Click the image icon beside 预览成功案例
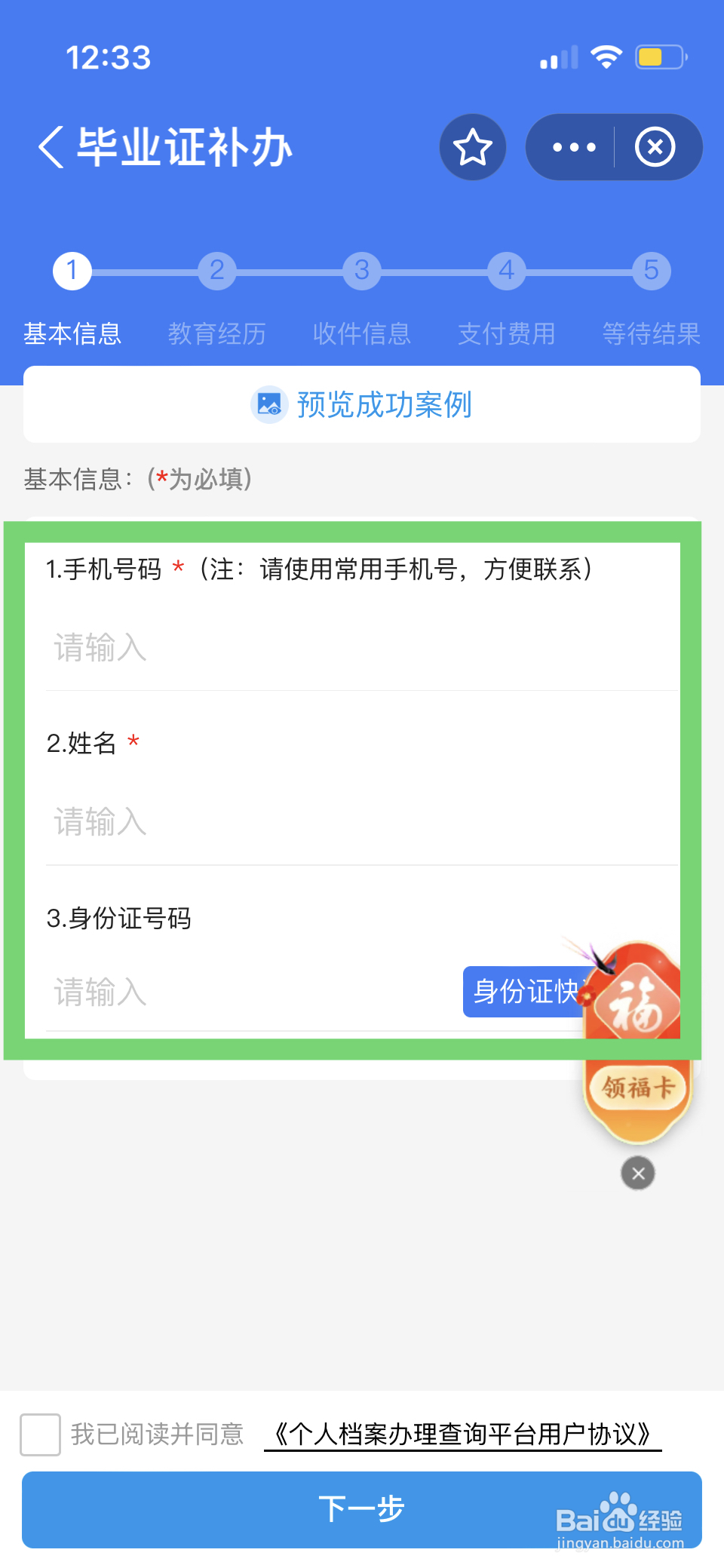Viewport: 724px width, 1568px height. tap(269, 404)
